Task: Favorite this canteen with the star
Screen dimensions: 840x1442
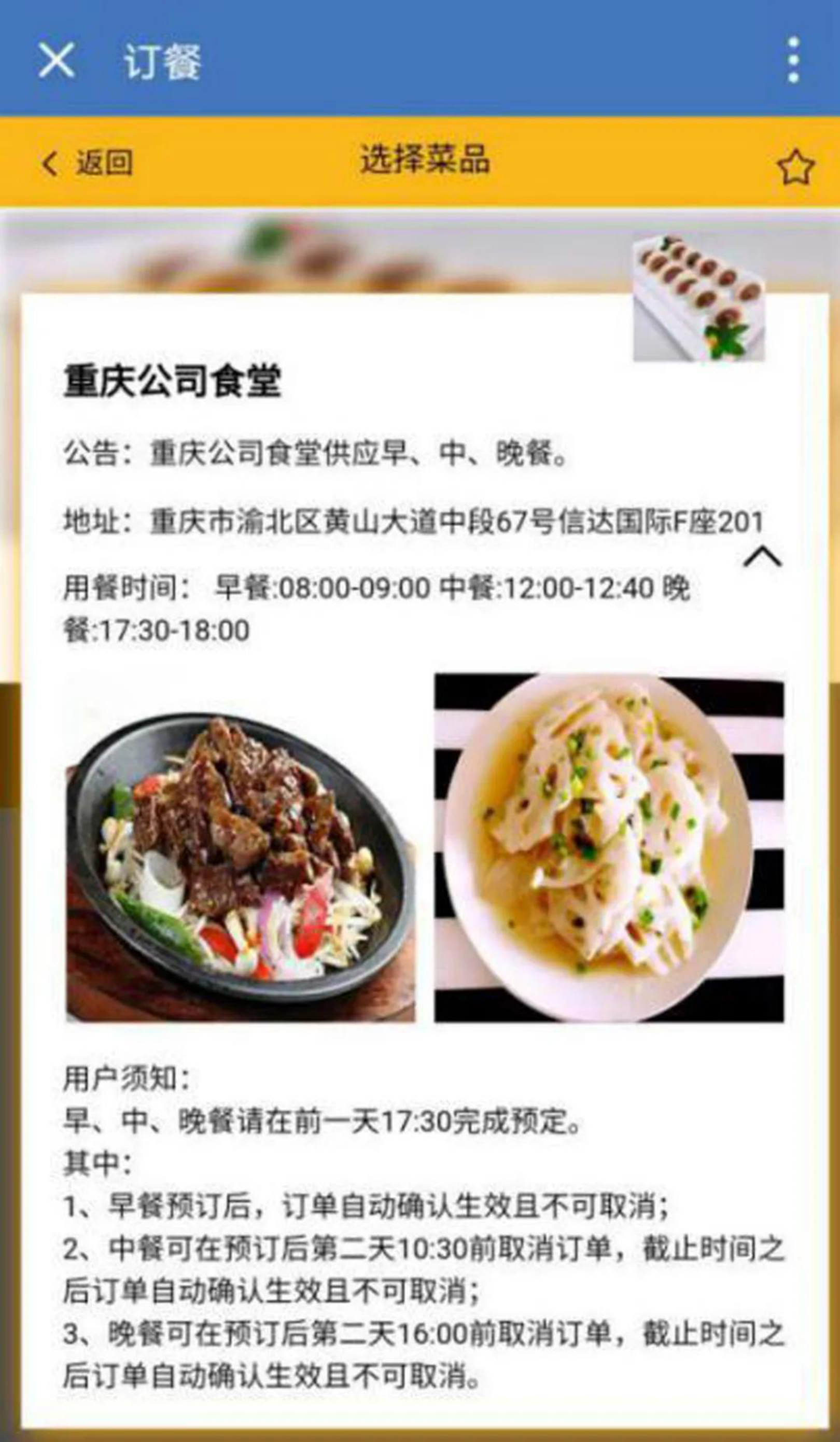Action: [795, 167]
